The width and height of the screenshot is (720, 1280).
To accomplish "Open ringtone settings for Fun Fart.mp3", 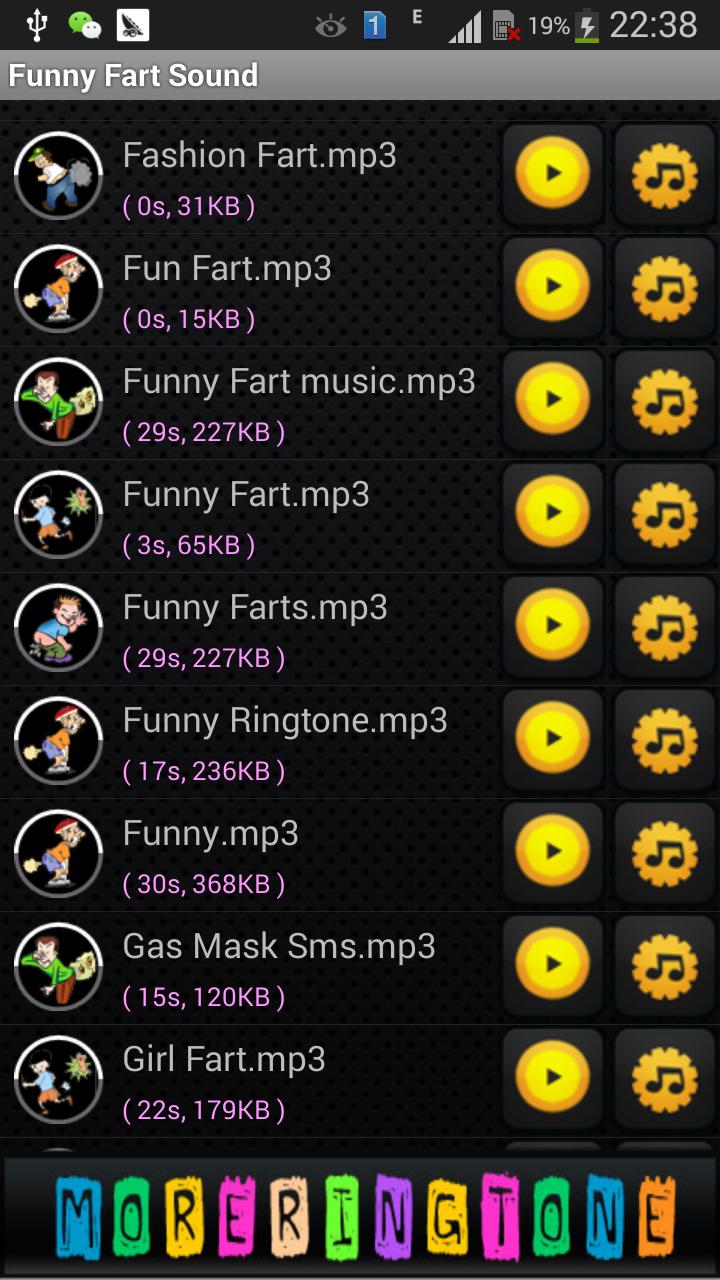I will coord(664,288).
